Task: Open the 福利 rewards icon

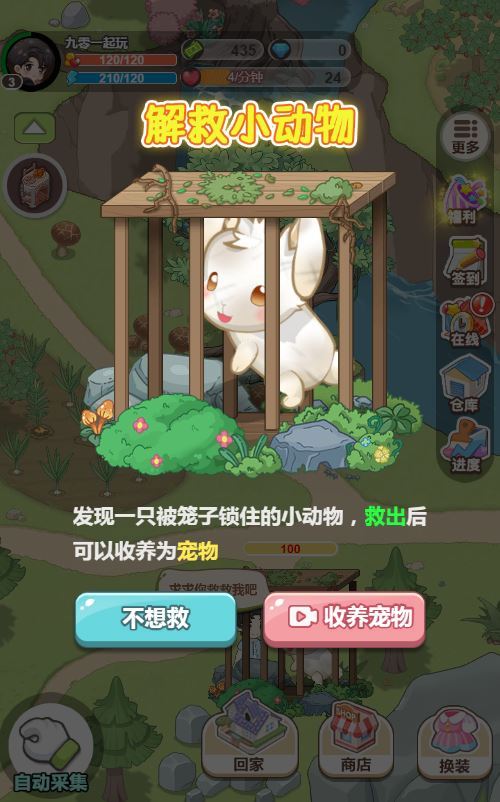Action: point(464,199)
